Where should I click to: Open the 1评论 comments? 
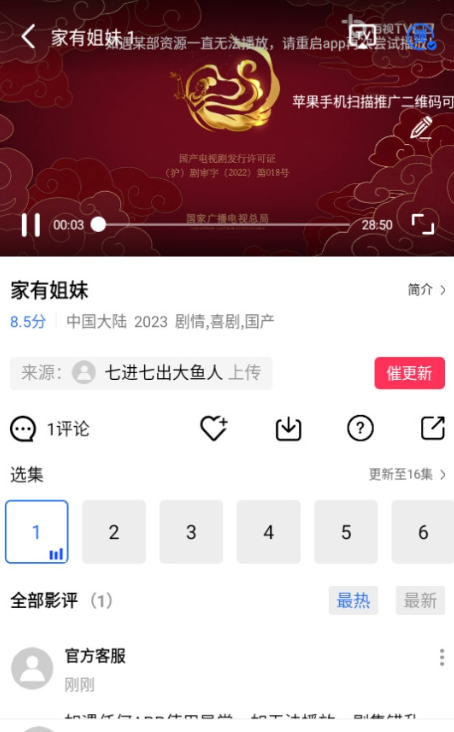50,429
